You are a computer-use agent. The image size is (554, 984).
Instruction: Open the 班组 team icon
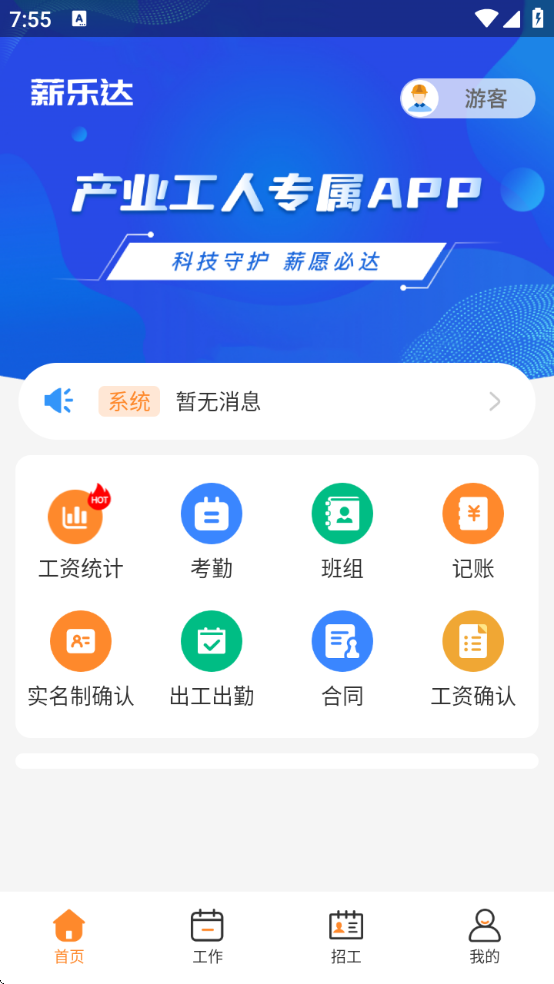(342, 532)
